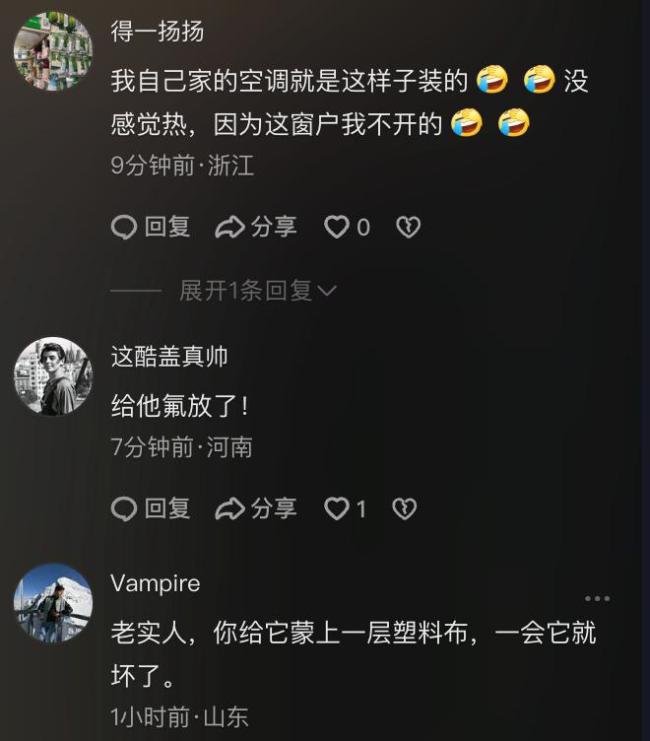The height and width of the screenshot is (741, 650).
Task: Dislike 得一扬扬's comment
Action: pyautogui.click(x=408, y=228)
